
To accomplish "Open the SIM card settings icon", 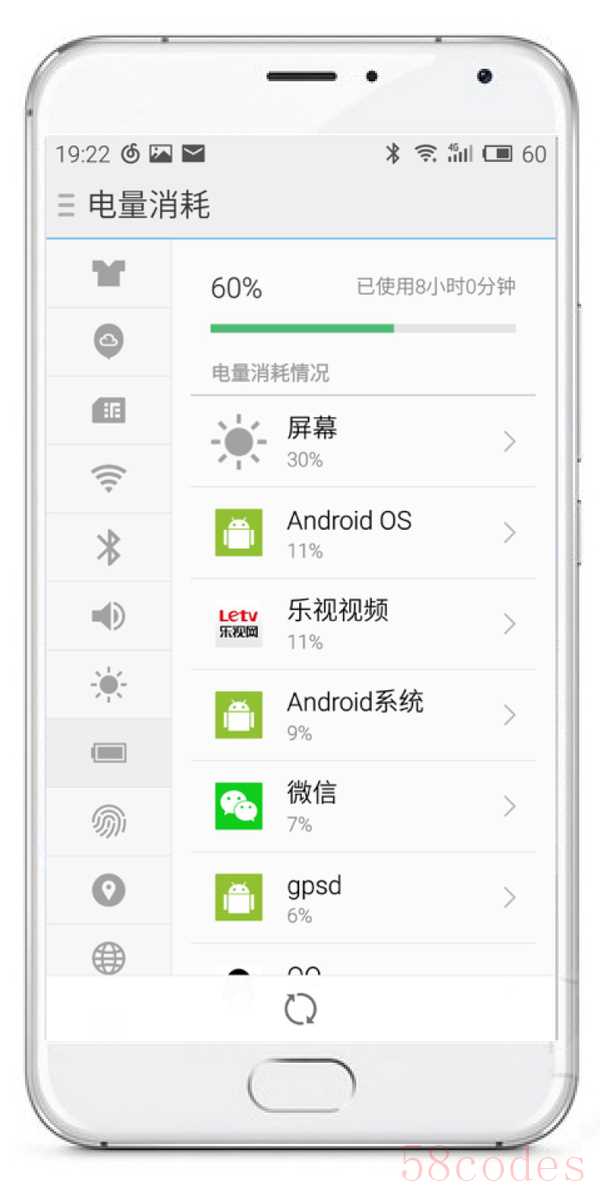I will (108, 411).
